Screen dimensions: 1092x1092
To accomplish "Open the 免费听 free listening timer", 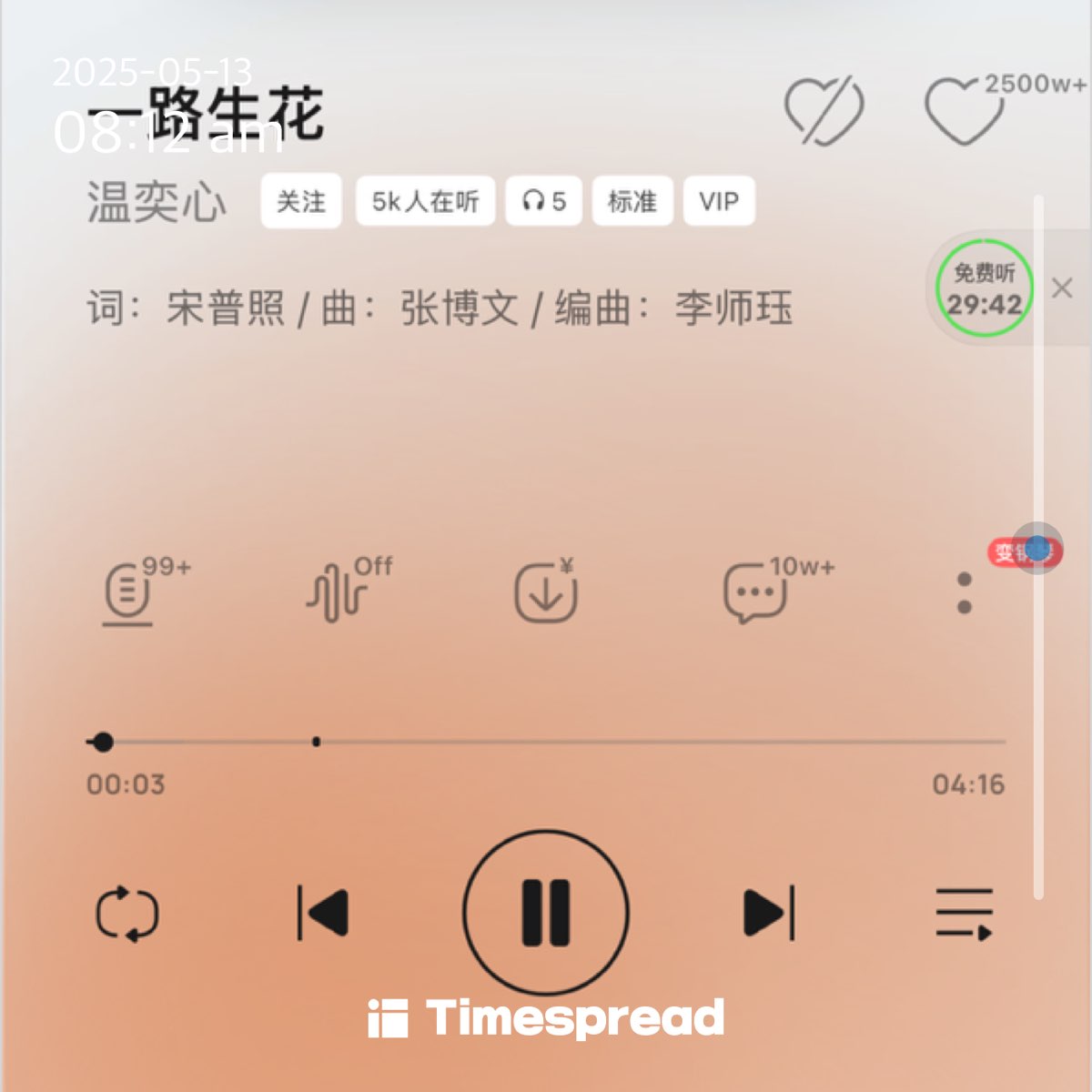I will [984, 288].
